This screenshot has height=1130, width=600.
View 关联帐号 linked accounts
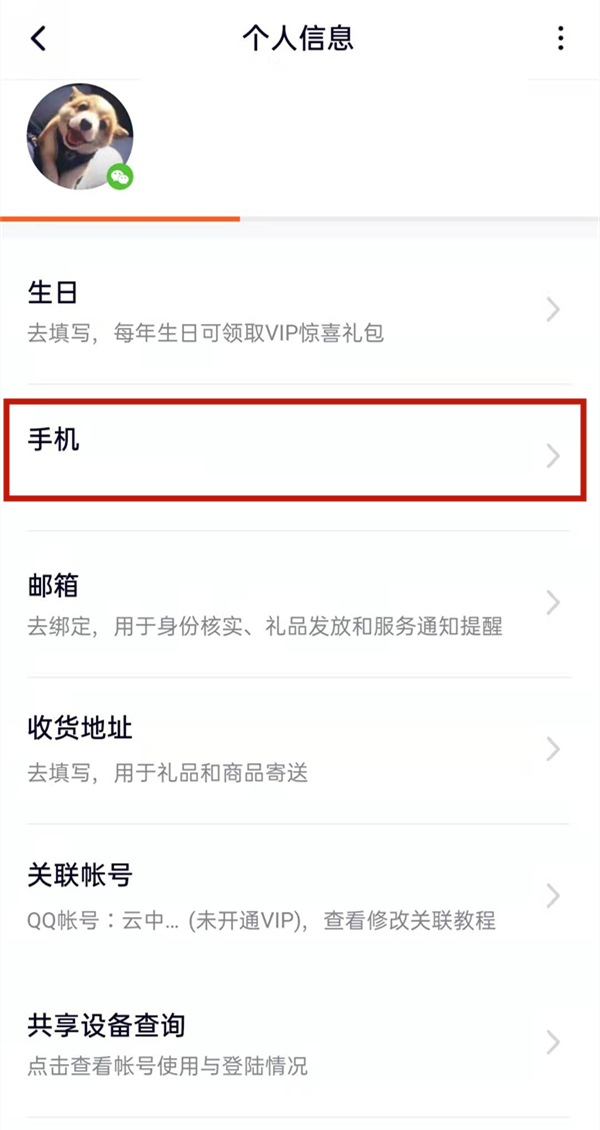pyautogui.click(x=300, y=896)
